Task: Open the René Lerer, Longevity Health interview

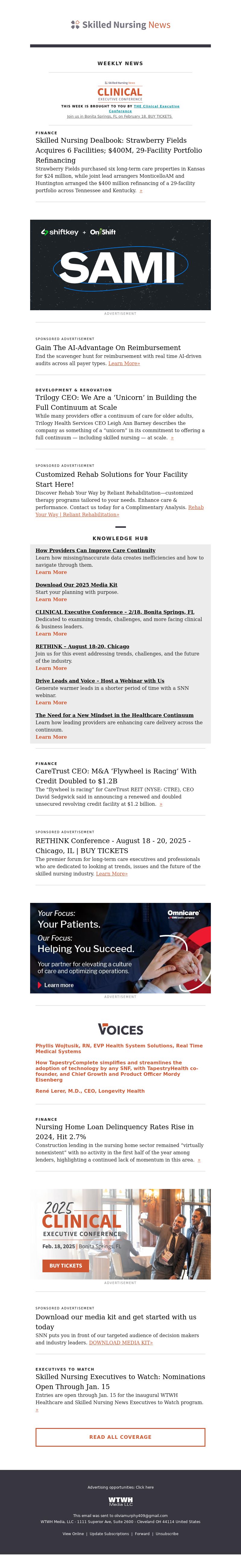Action: pyautogui.click(x=90, y=1091)
